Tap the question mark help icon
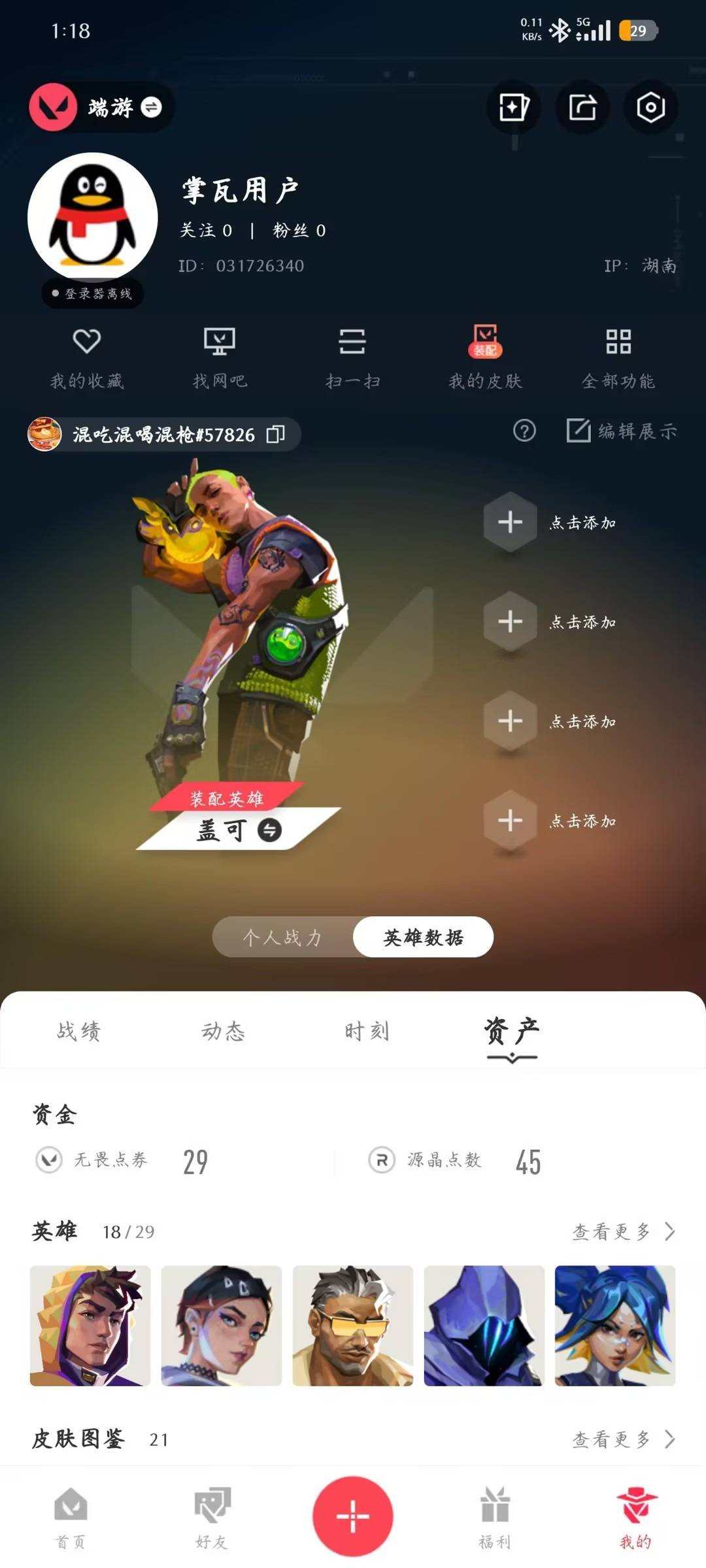 tap(524, 431)
